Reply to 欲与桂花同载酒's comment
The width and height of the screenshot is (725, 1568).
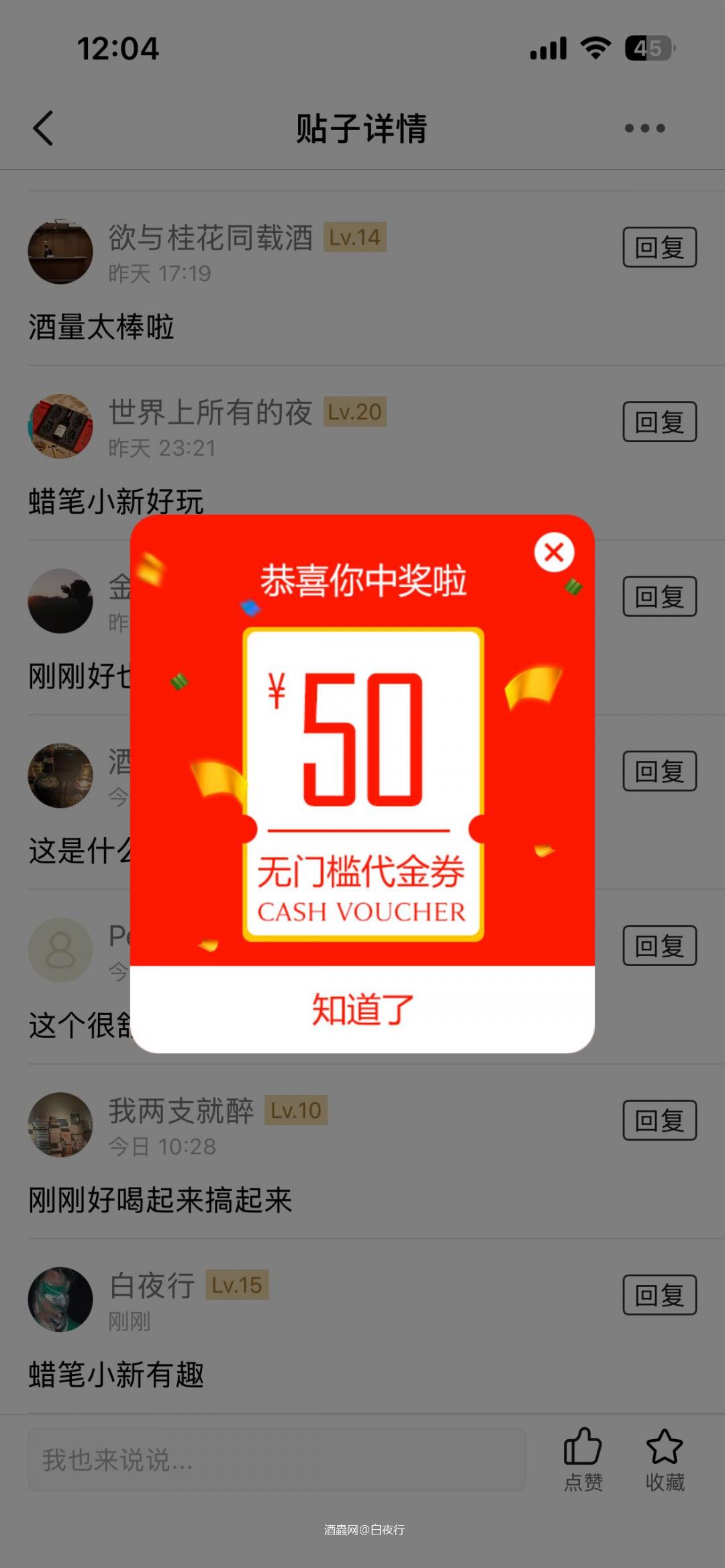click(659, 246)
